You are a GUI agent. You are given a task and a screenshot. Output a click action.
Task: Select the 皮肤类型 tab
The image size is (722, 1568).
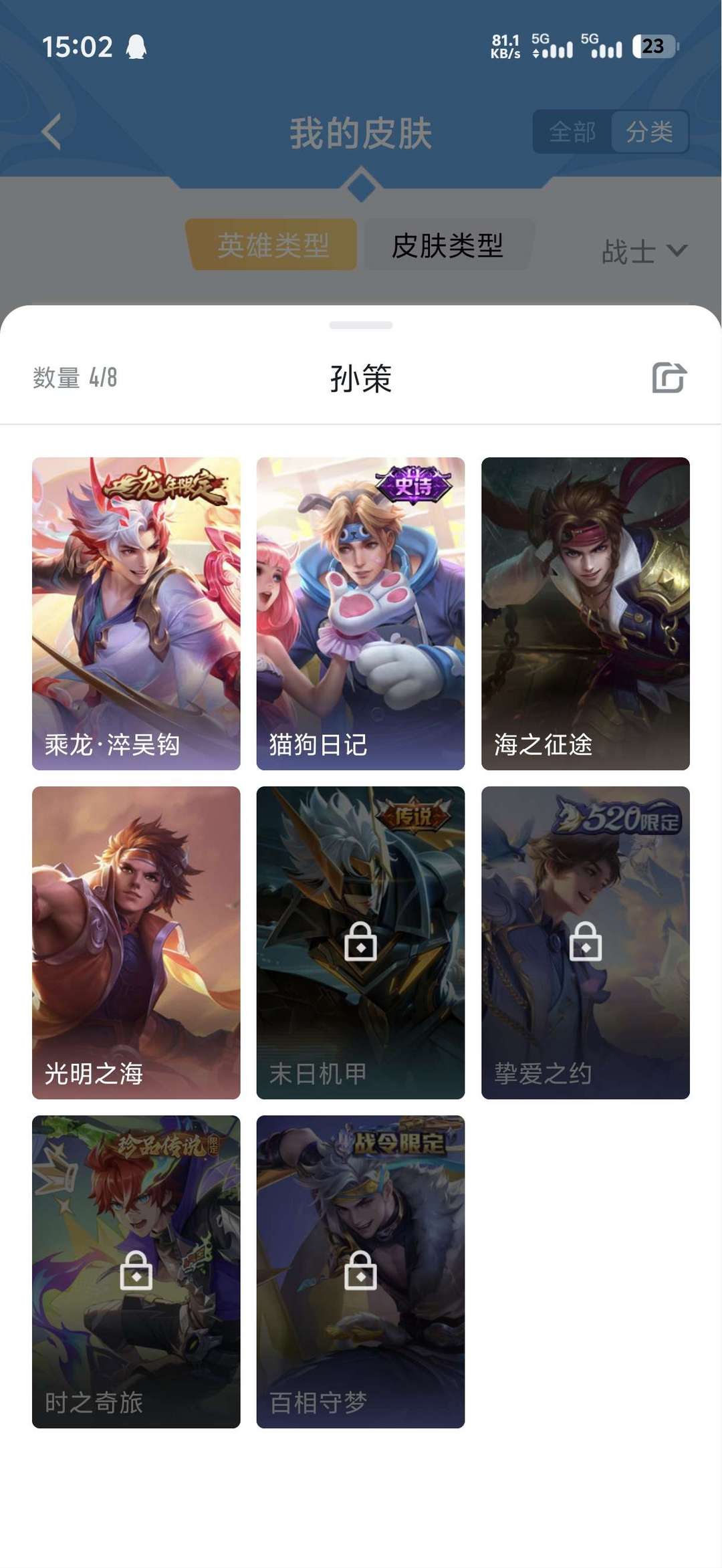(x=447, y=245)
